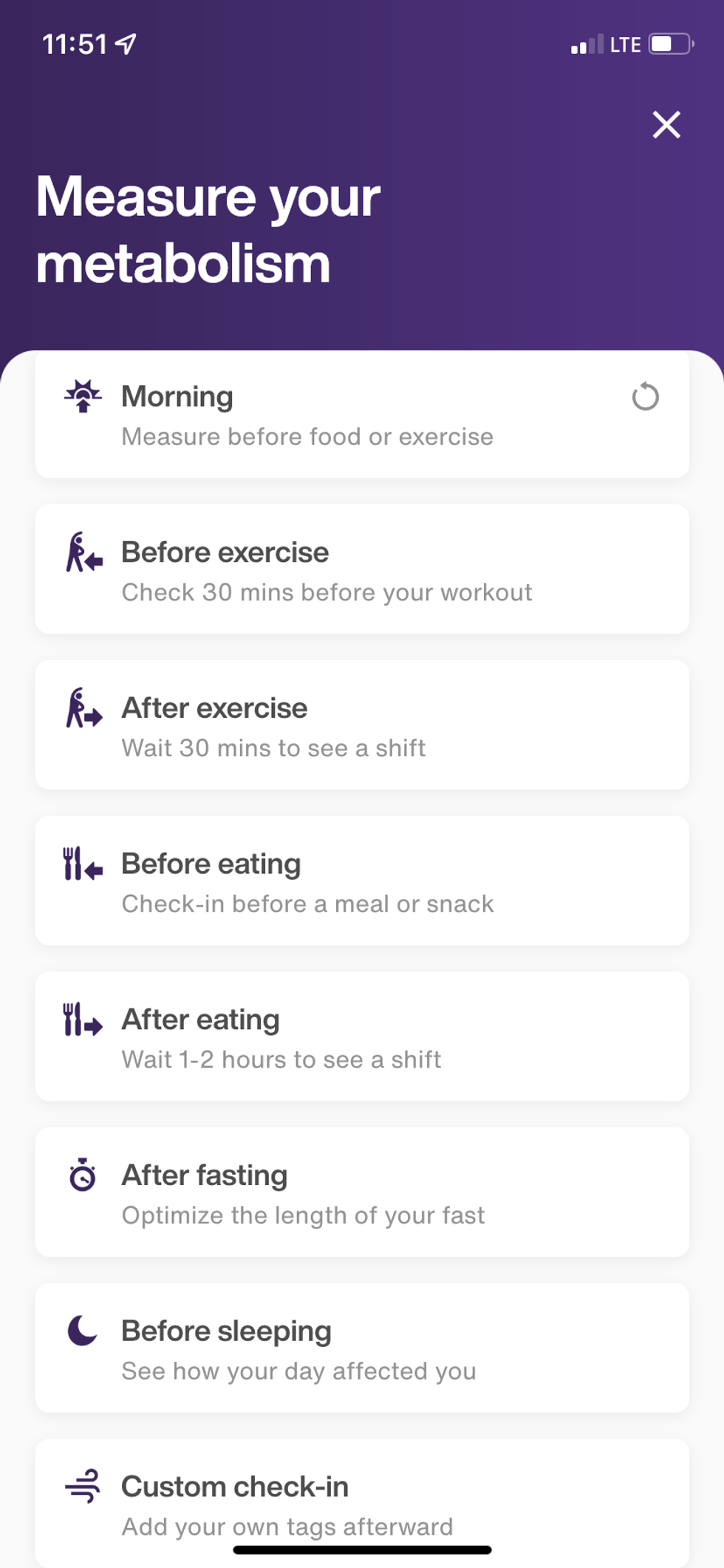Create a Custom check-in
This screenshot has height=1568, width=724.
[362, 1501]
